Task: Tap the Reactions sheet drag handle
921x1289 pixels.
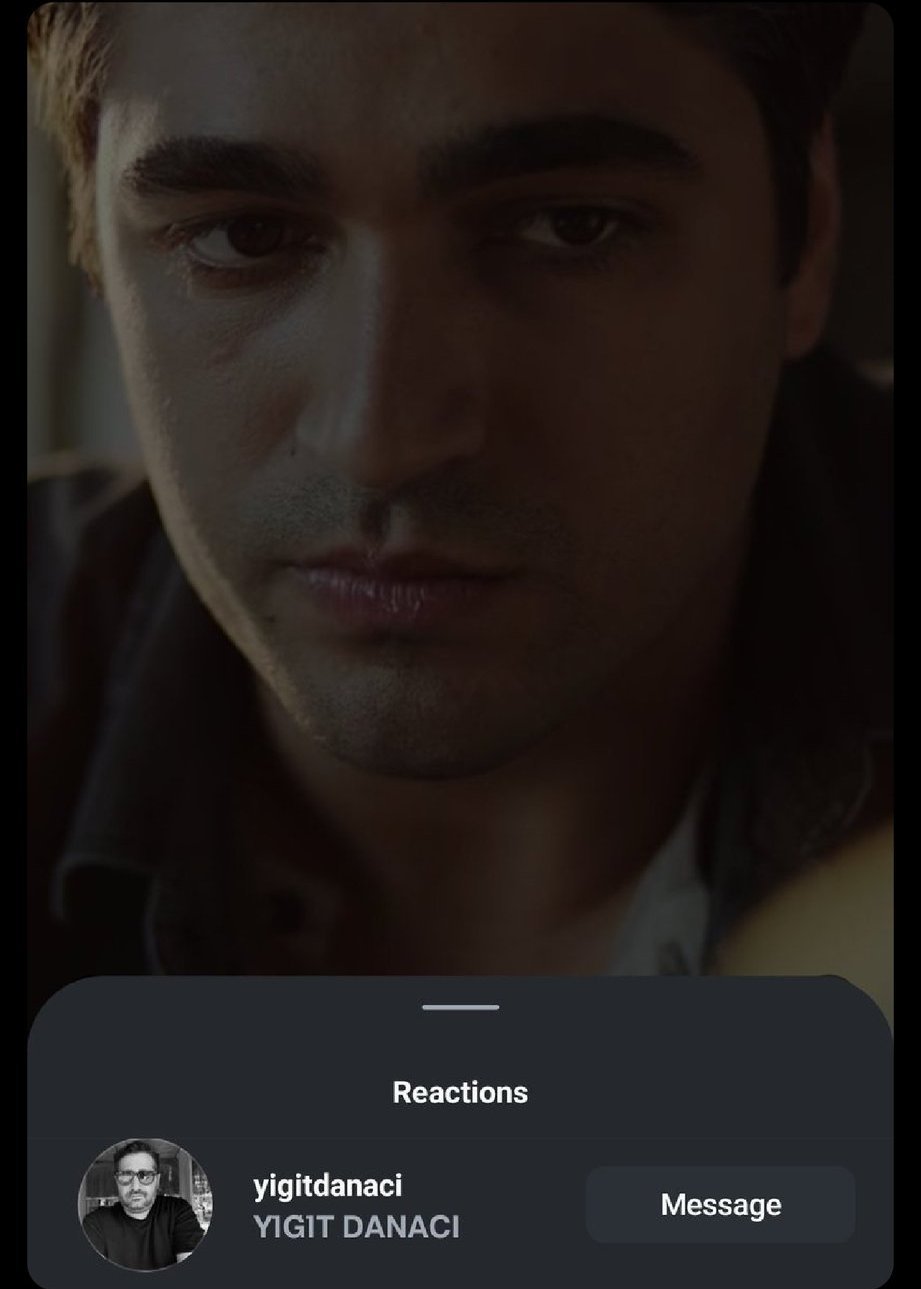Action: click(460, 1007)
